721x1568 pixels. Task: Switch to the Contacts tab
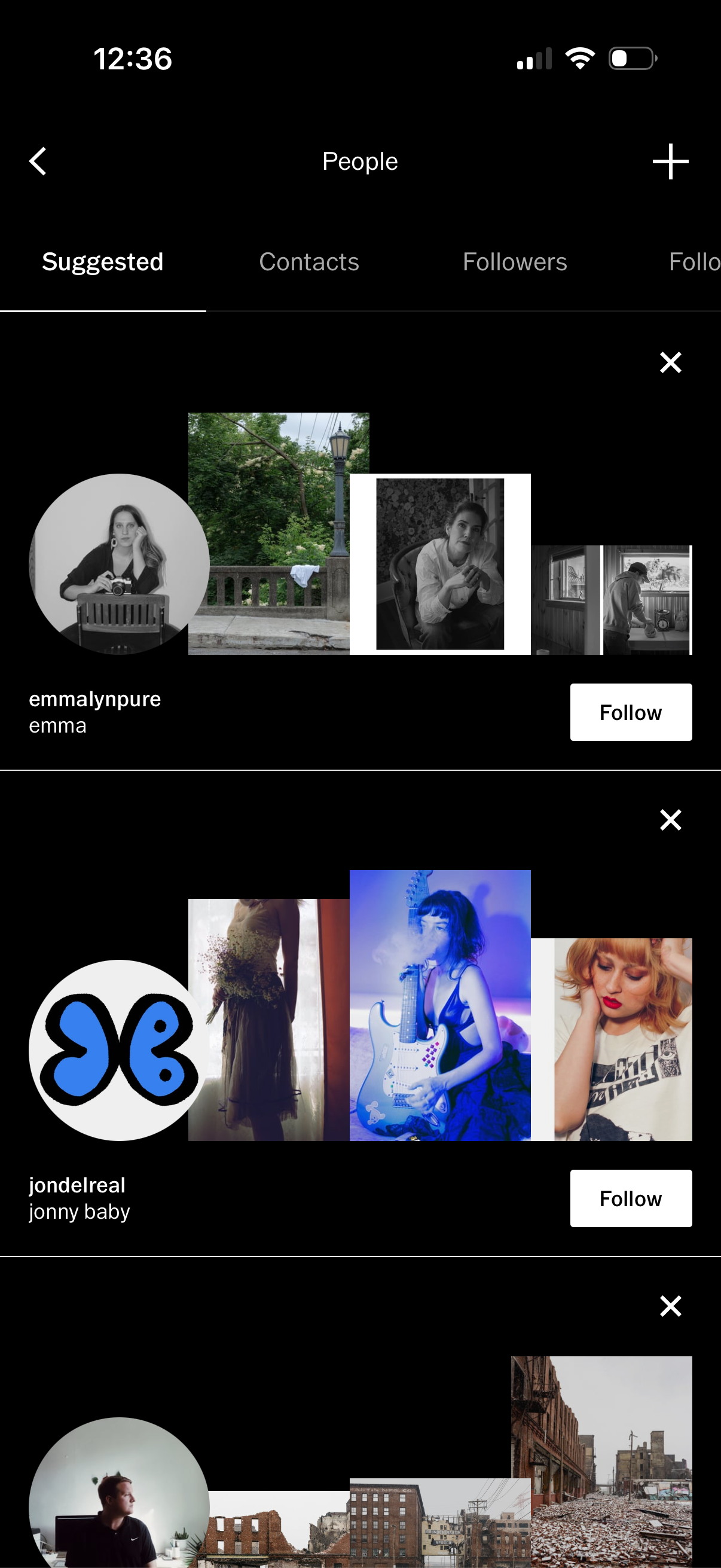308,262
